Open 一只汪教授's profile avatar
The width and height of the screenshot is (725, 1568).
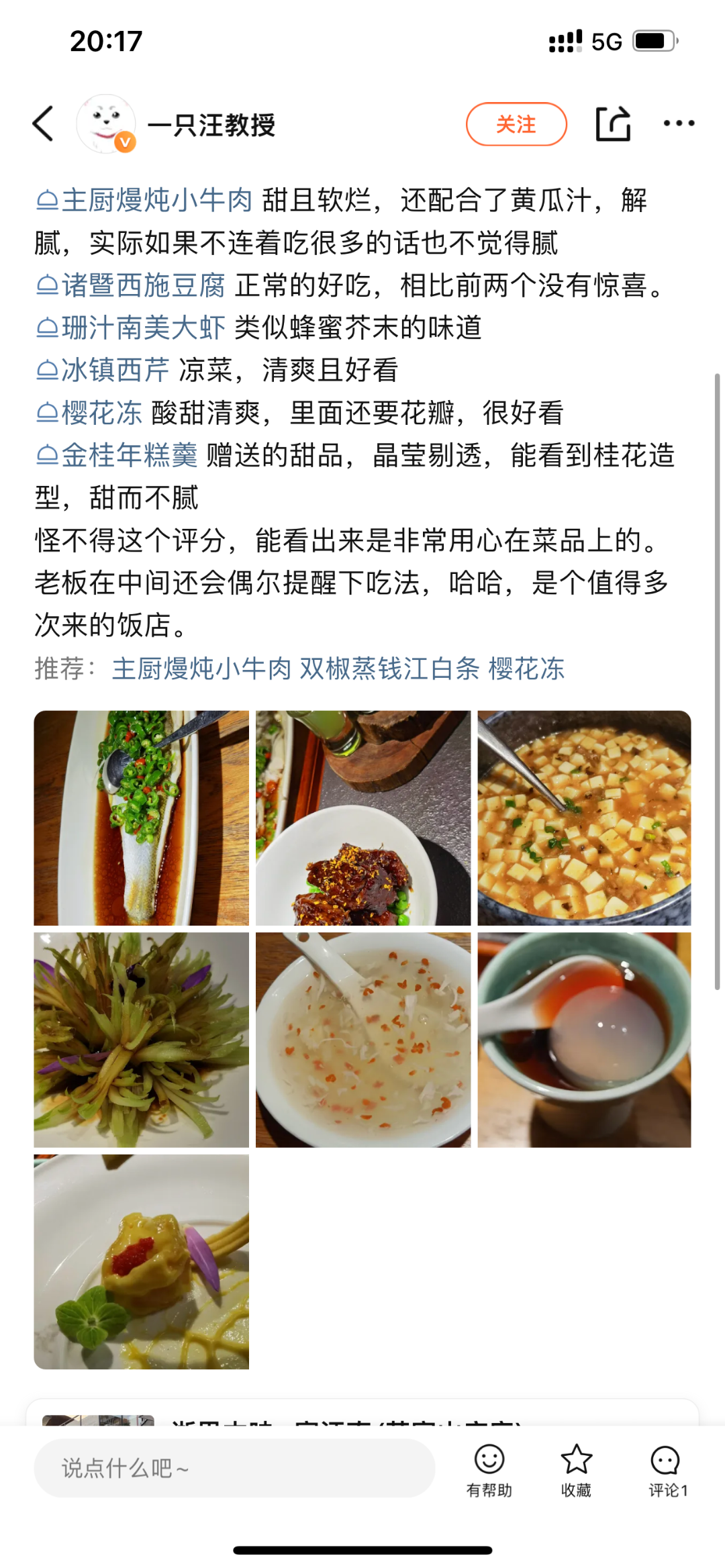tap(106, 124)
